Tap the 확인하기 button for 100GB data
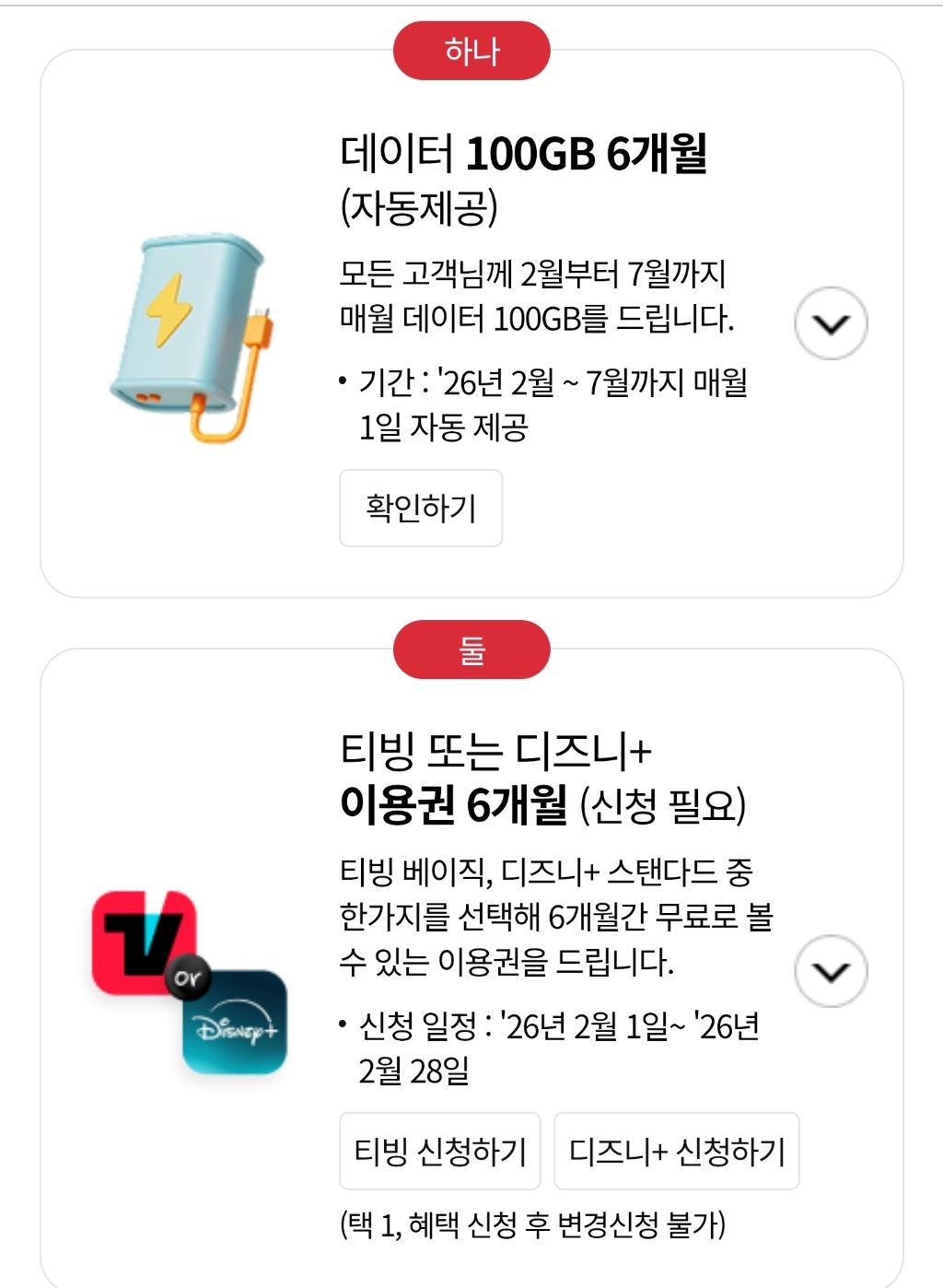 pyautogui.click(x=421, y=508)
